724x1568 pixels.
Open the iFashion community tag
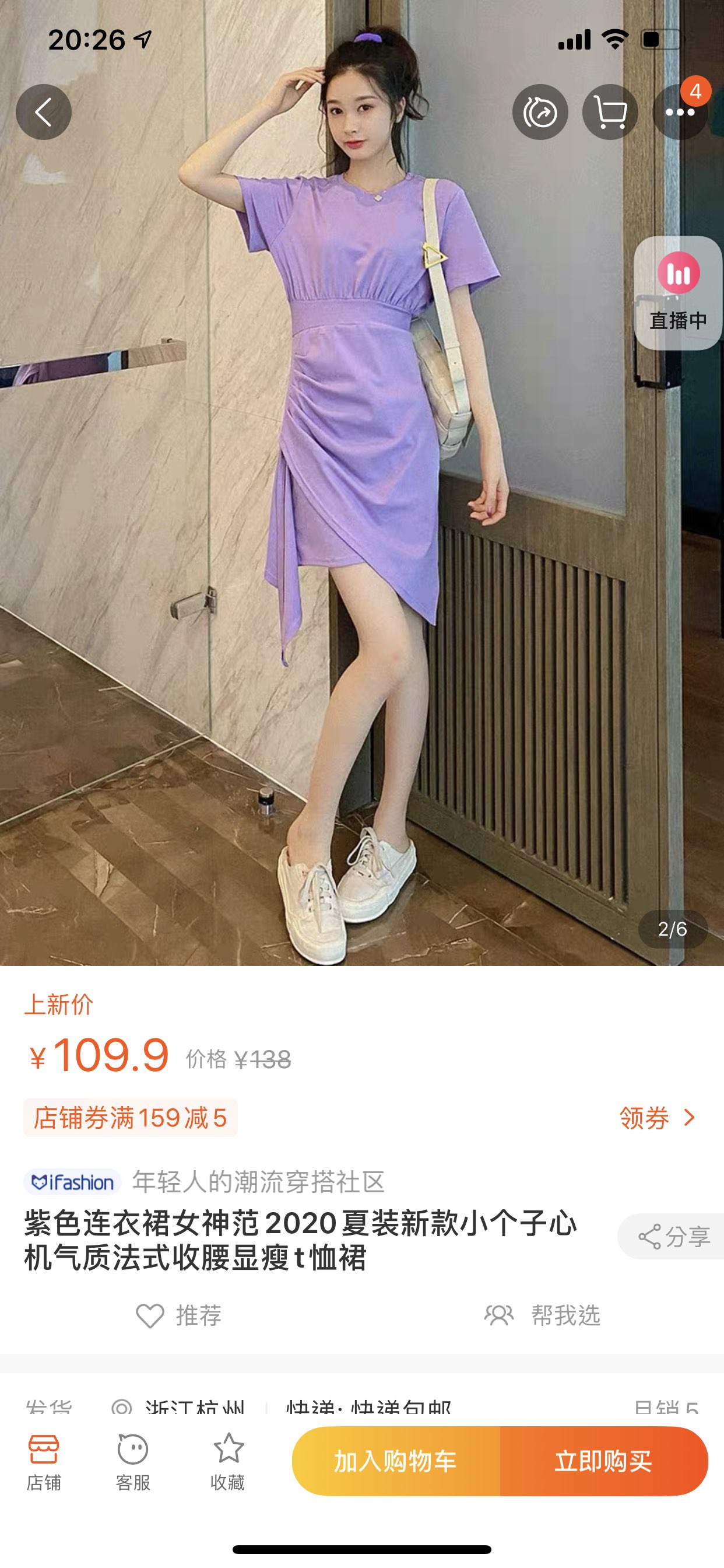tap(72, 1182)
